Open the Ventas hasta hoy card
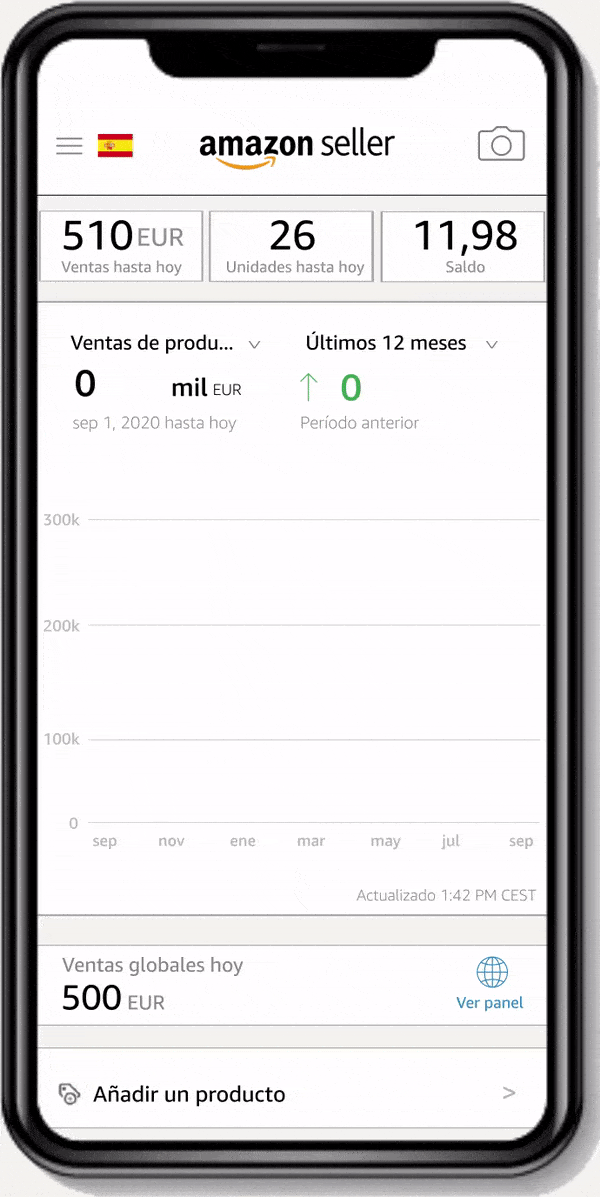Screen dimensions: 600x1197 121,246
